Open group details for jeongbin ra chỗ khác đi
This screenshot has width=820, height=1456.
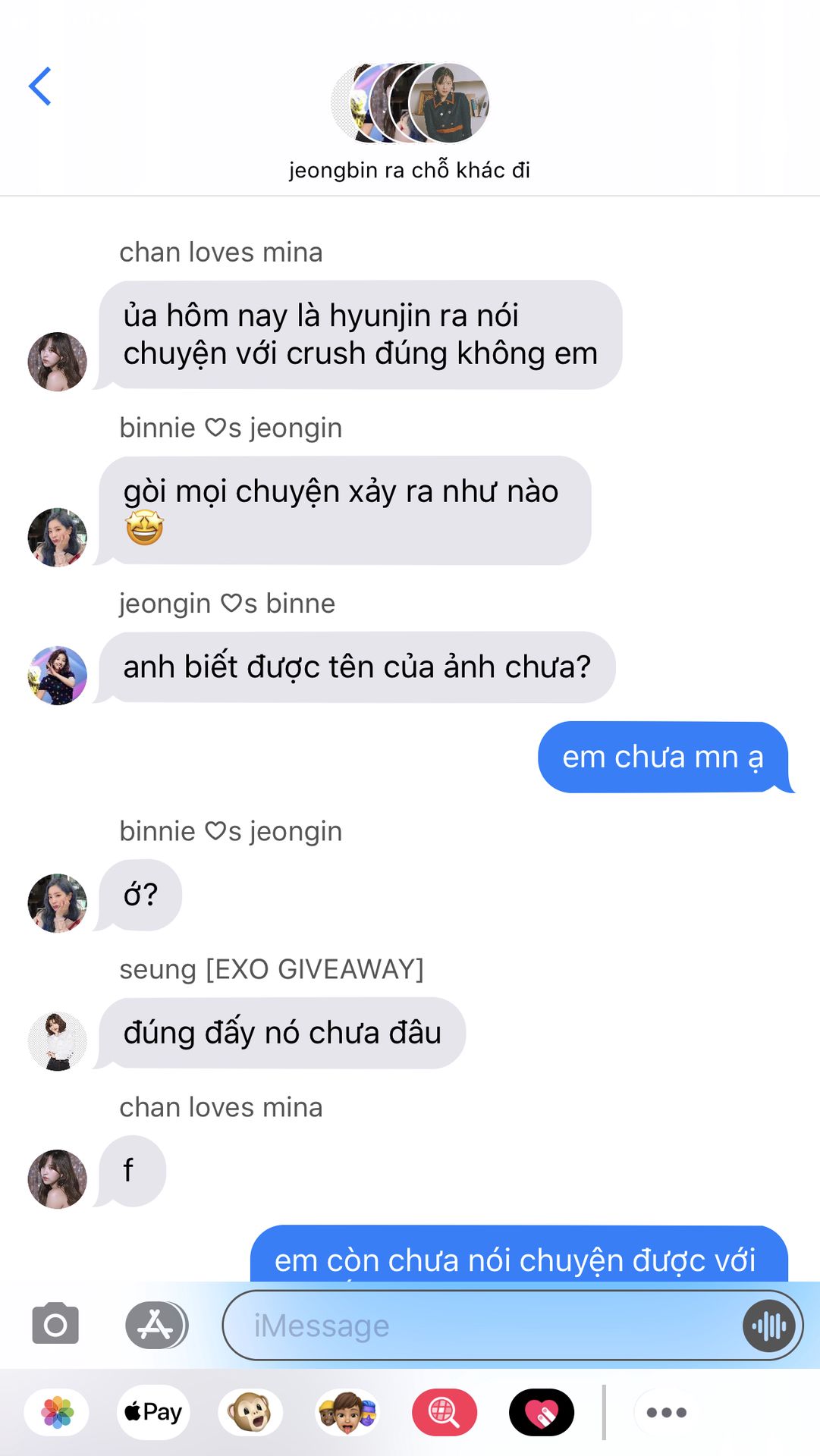point(410,121)
